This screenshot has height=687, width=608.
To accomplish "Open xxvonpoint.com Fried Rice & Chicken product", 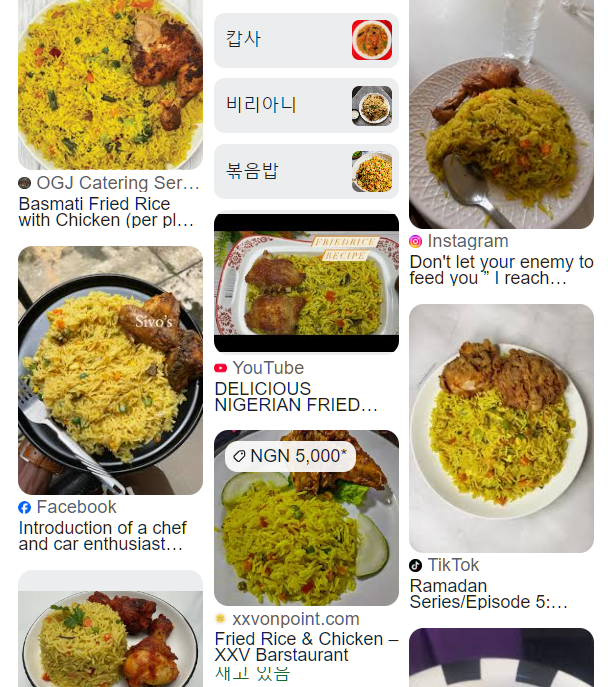I will click(306, 518).
